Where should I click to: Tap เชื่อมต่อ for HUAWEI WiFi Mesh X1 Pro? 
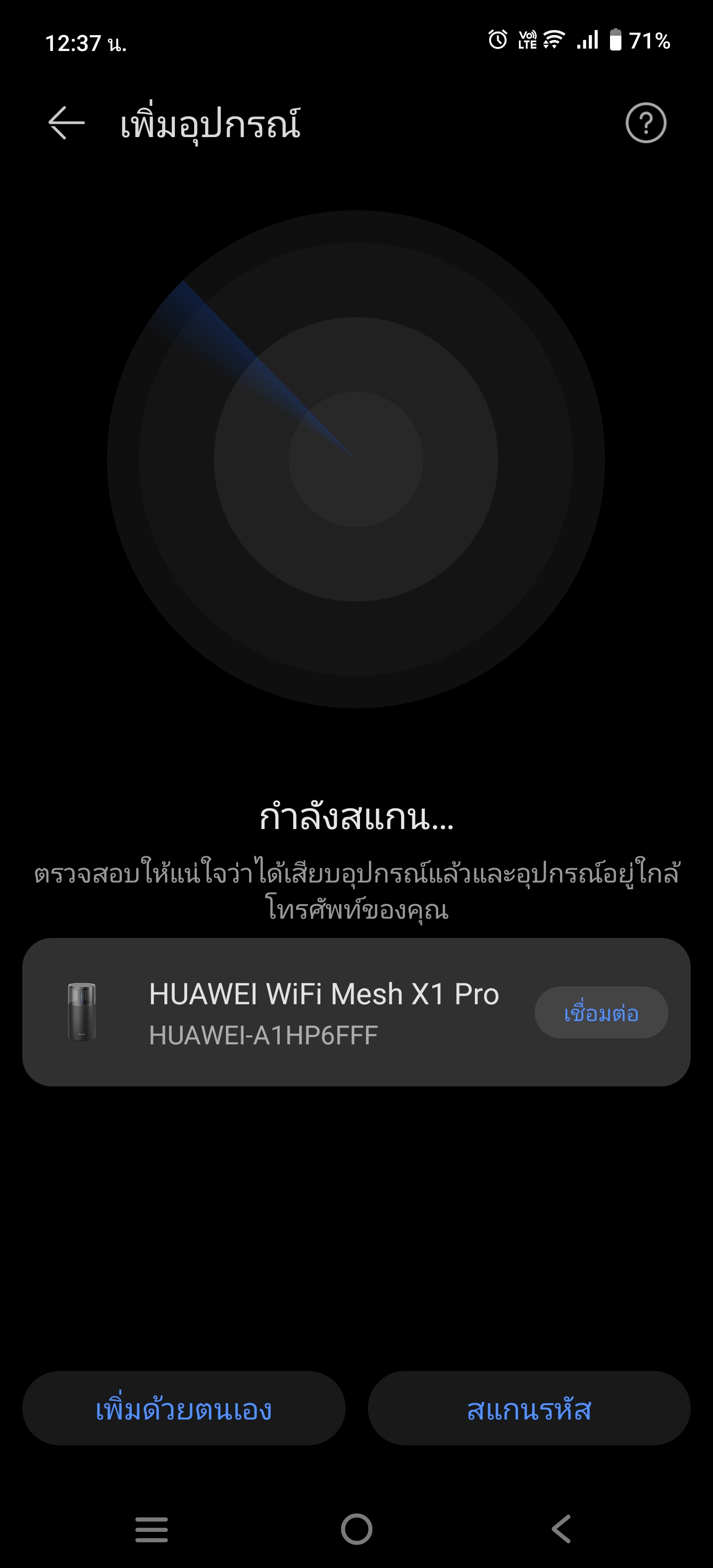tap(601, 1013)
